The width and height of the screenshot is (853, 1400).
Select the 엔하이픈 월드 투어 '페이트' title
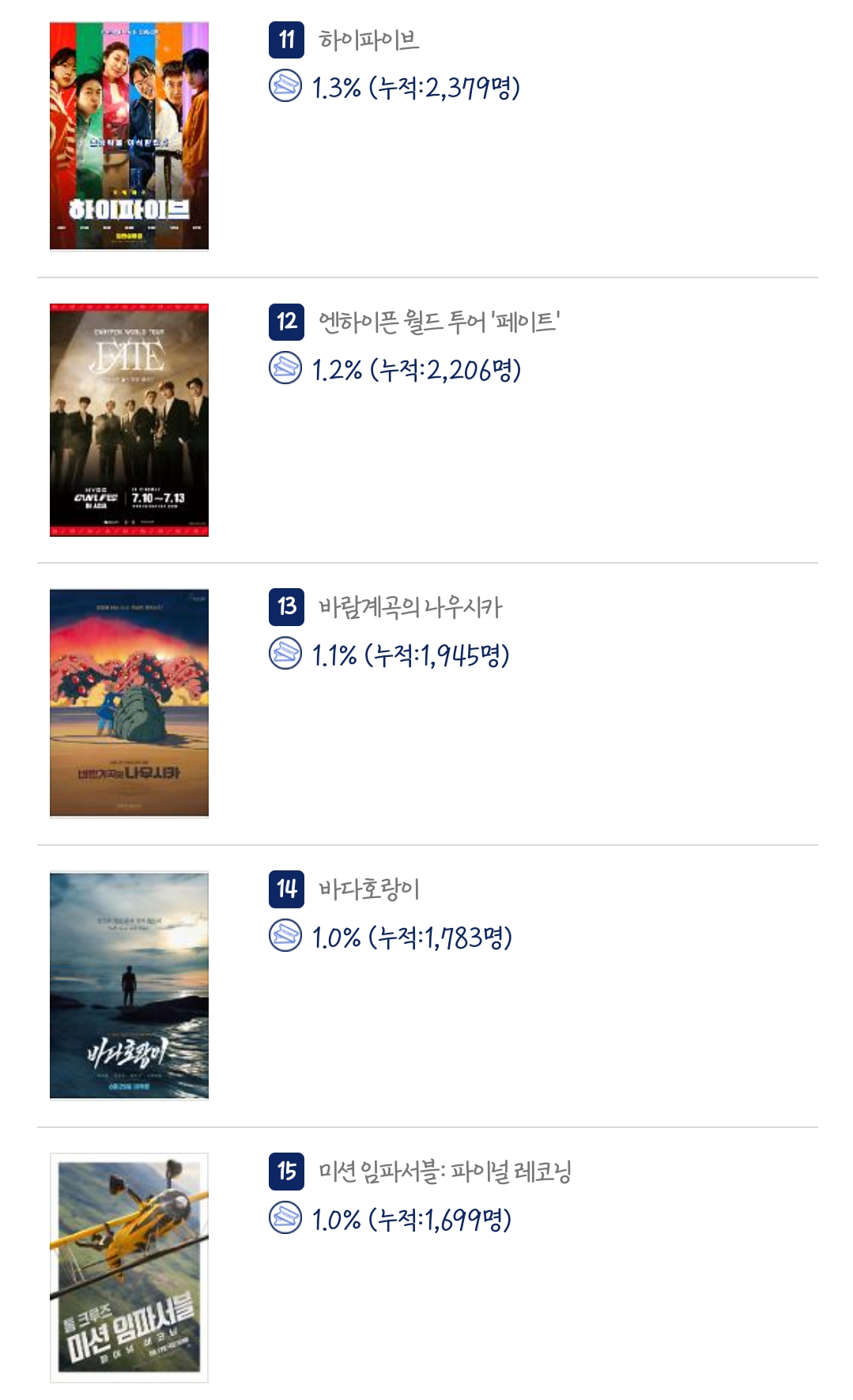point(439,322)
